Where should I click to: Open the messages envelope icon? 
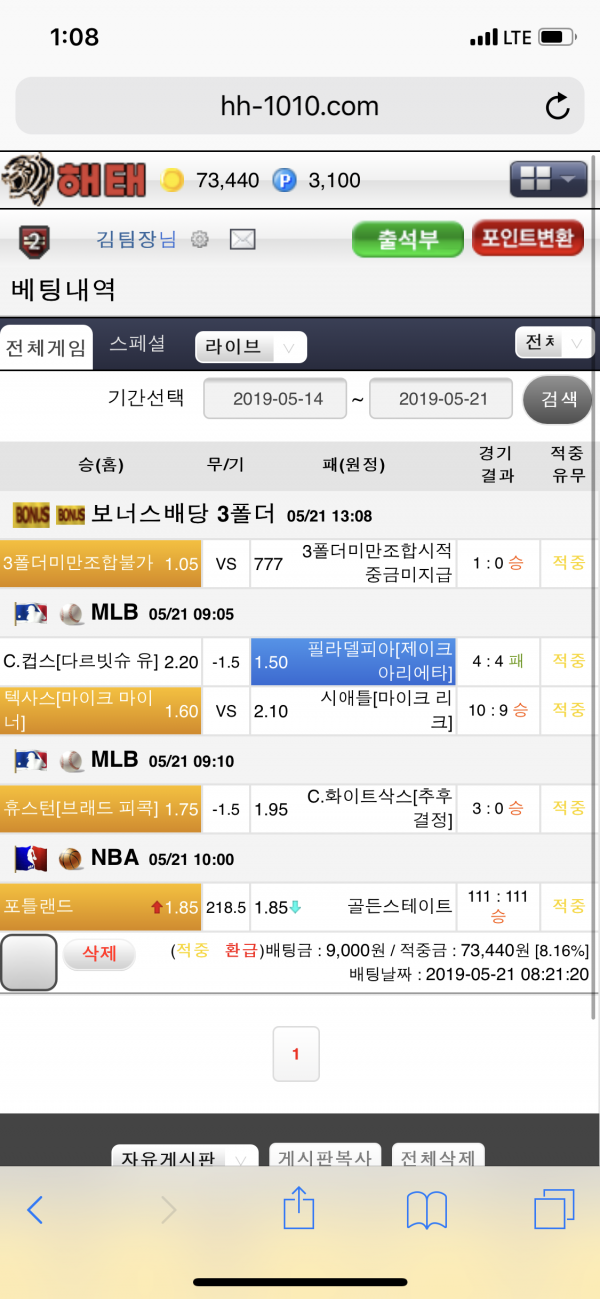[x=243, y=239]
